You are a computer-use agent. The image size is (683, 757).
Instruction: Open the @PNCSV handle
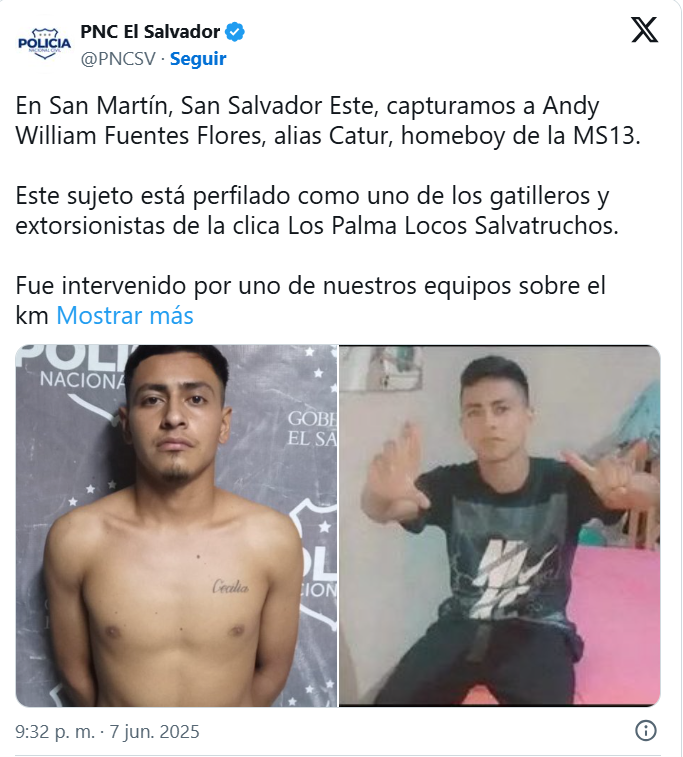click(118, 59)
